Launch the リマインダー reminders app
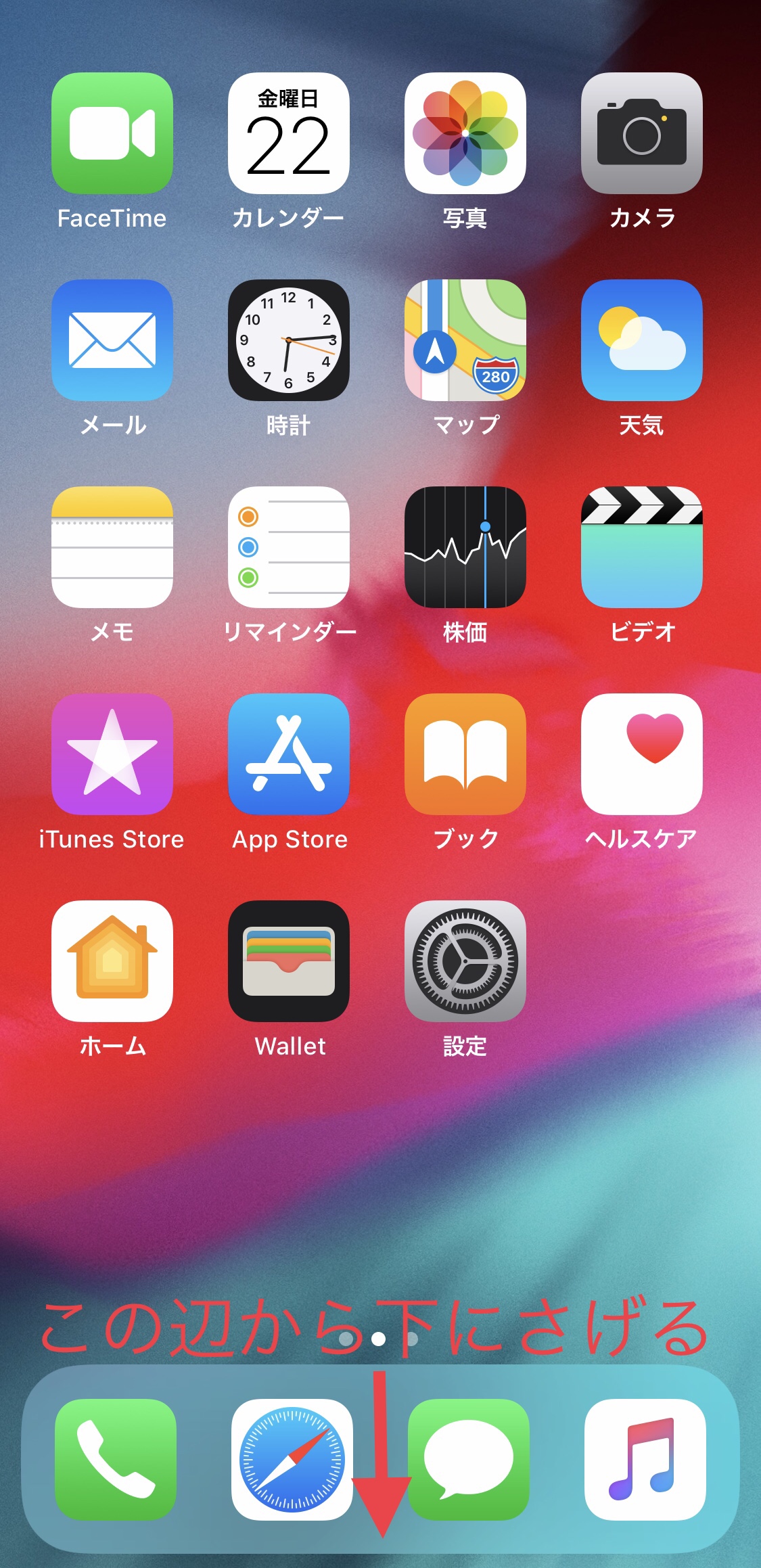The height and width of the screenshot is (1568, 761). pos(289,547)
